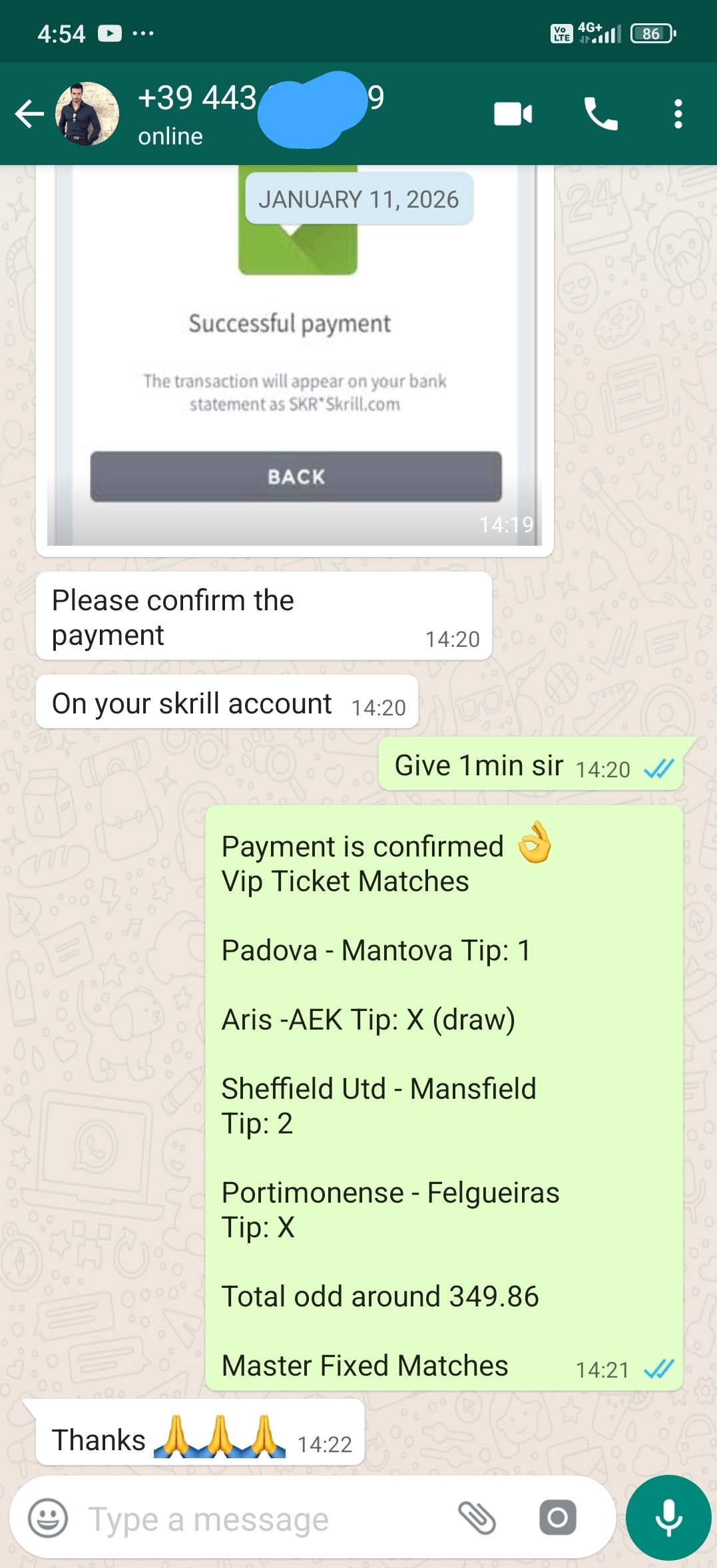Open the camera from the message bar
The image size is (717, 1568).
tap(557, 1519)
